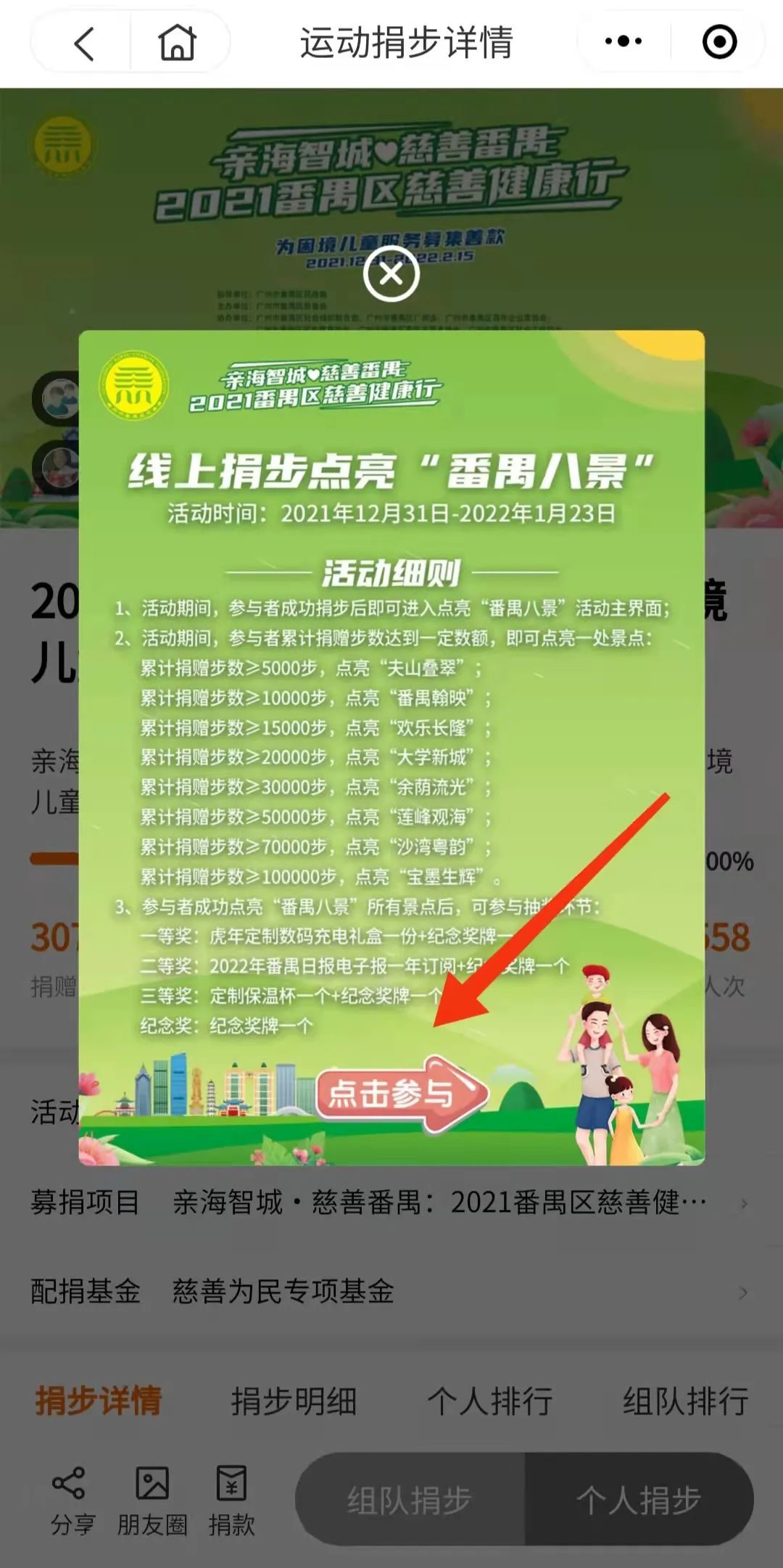Close the 番禺八景 activity popup
Screen dimensions: 783x1568
click(391, 274)
